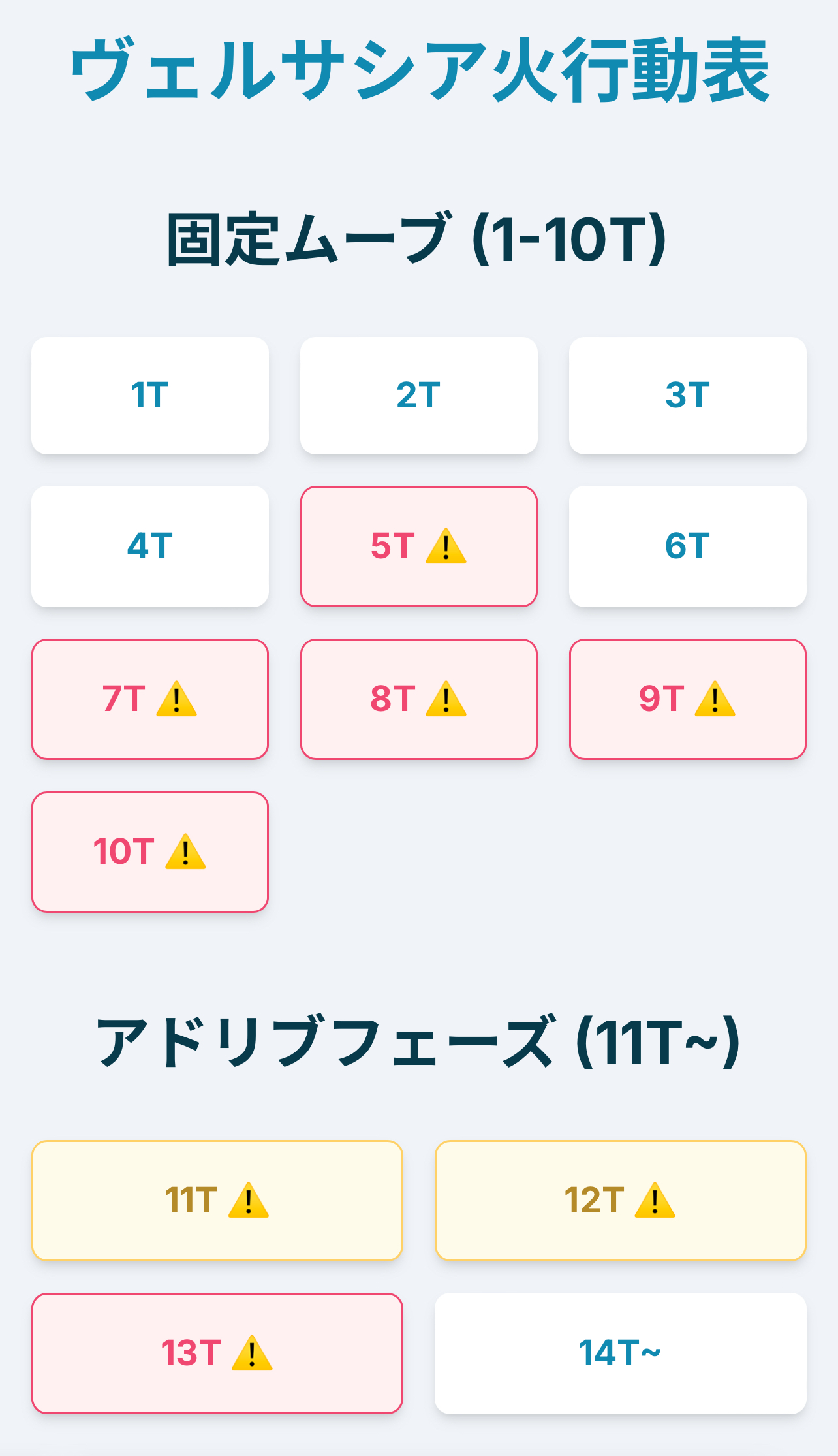Open the 13T warning turn
Screen dimensions: 838x1456
click(217, 1353)
